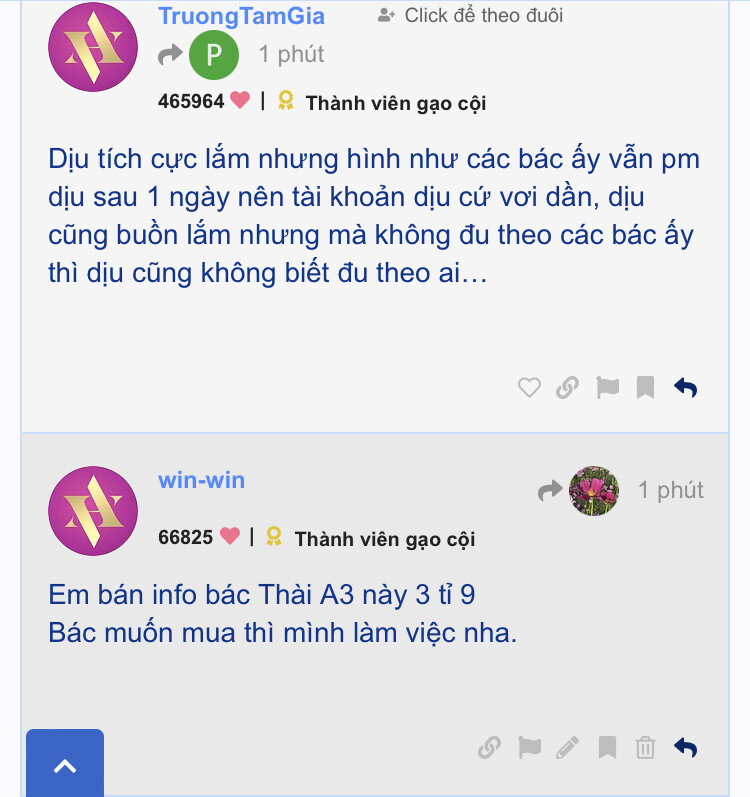Jump back to top with the arrow button
Viewport: 750px width, 797px height.
pyautogui.click(x=65, y=766)
